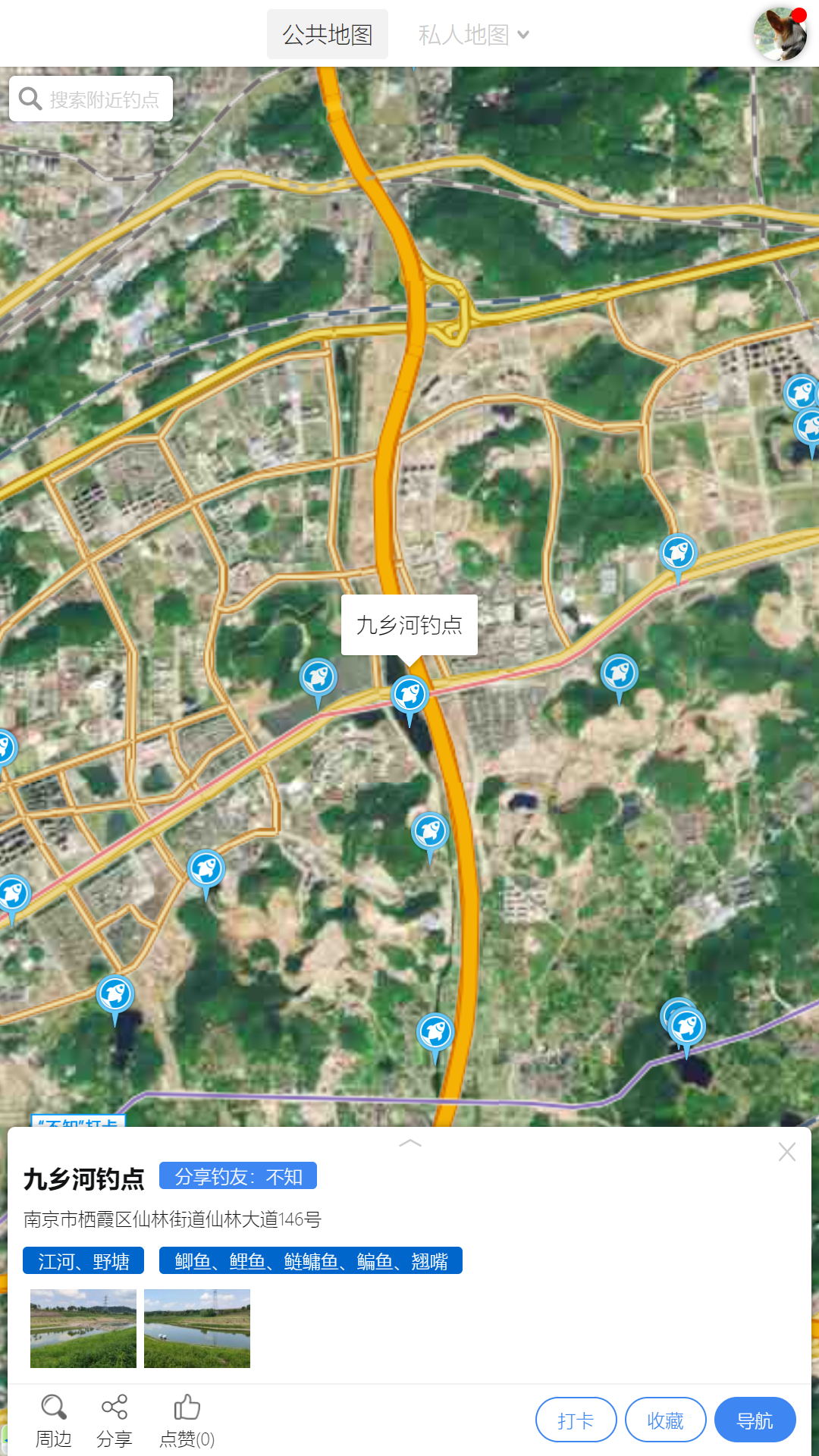
Task: Open the first photo of 九乡河钓点
Action: coord(83,1329)
